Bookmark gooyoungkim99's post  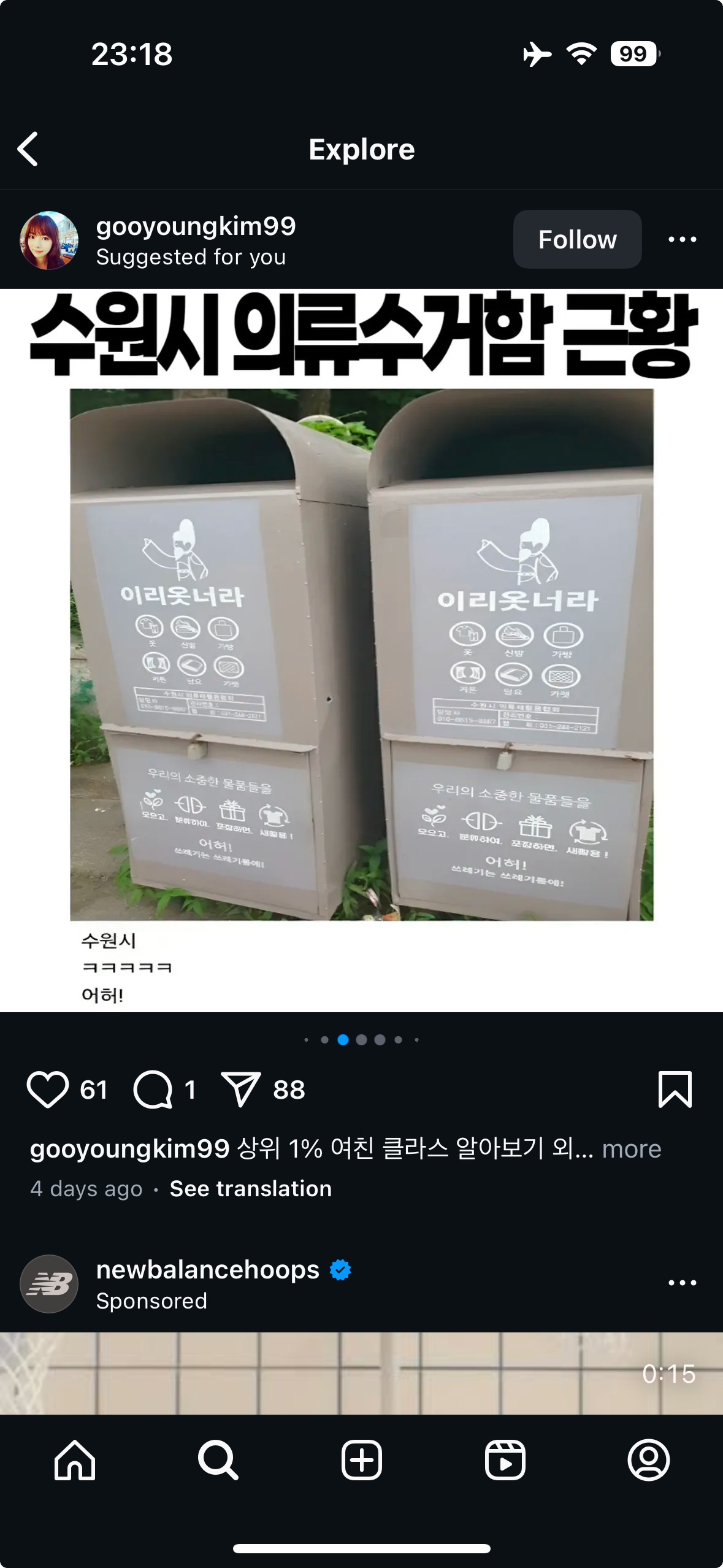pyautogui.click(x=675, y=1090)
